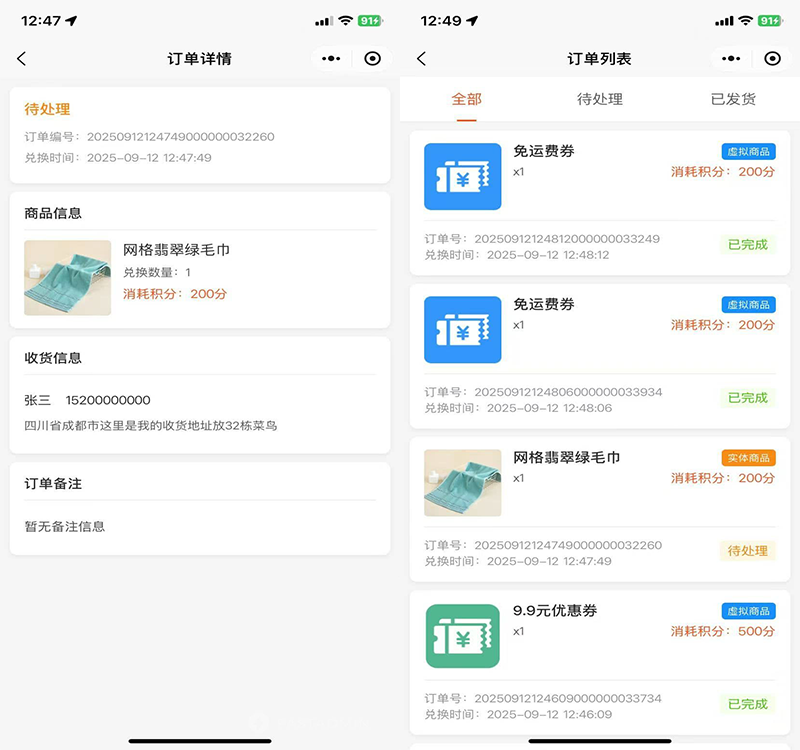
Task: Close the mini program from 订单详情
Action: pyautogui.click(x=373, y=59)
